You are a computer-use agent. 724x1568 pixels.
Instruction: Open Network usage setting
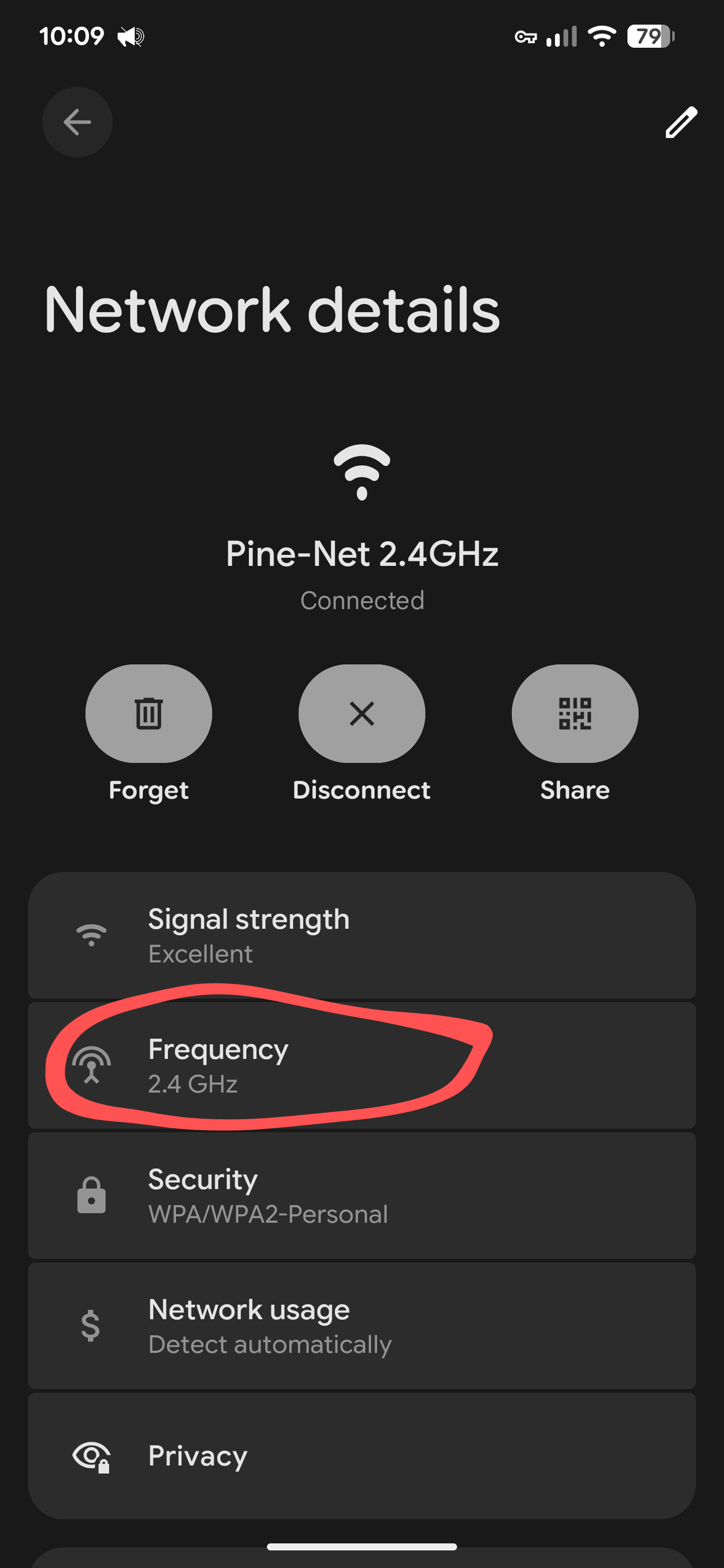coord(361,1326)
